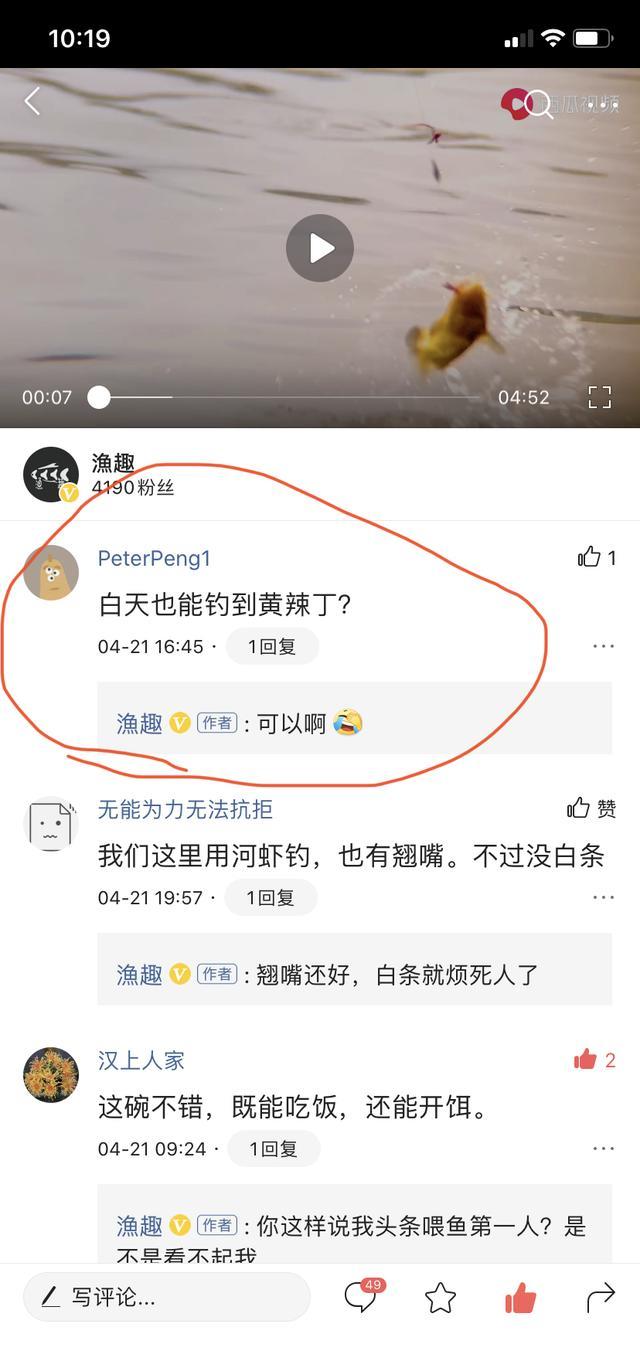Screen dimensions: 640x1353
Task: View 1回复 under 汉上人家's comment
Action: click(x=273, y=1148)
